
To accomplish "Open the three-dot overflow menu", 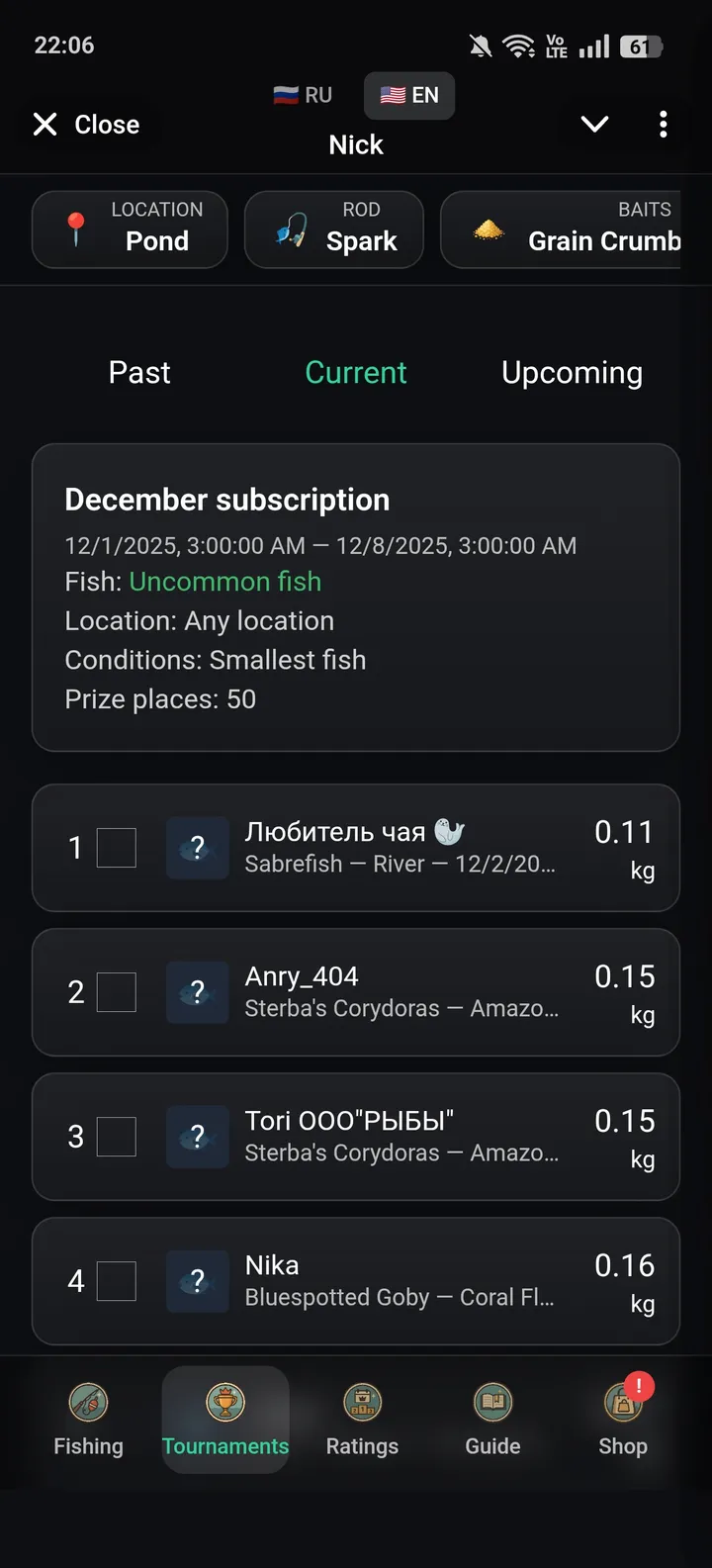I will tap(664, 124).
